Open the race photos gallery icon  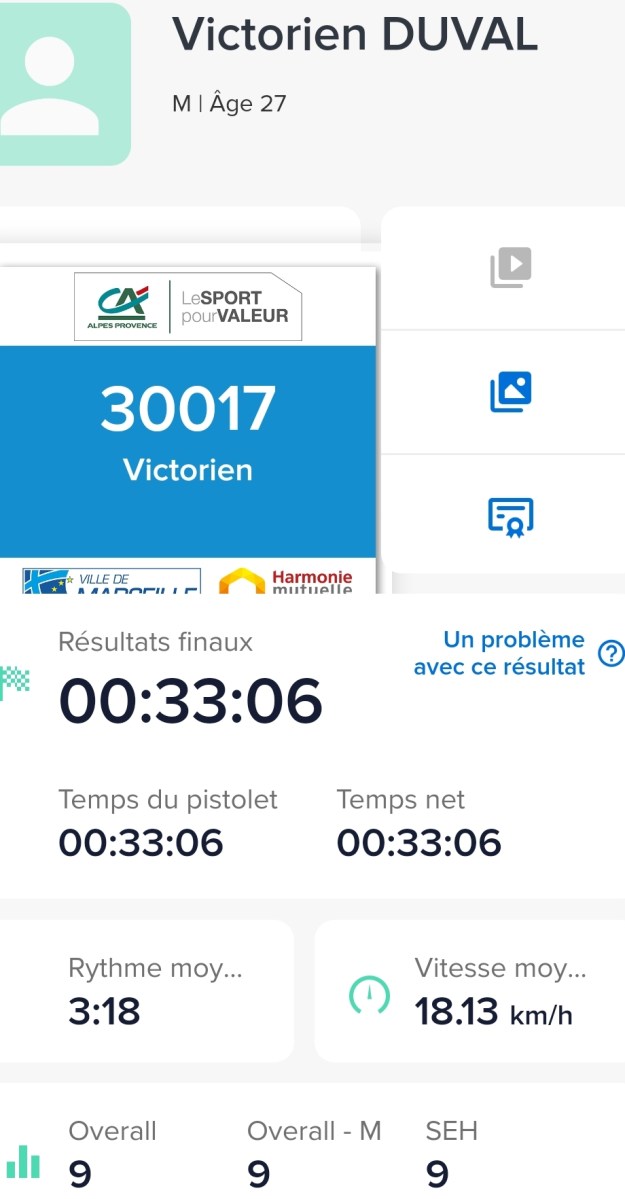(510, 392)
